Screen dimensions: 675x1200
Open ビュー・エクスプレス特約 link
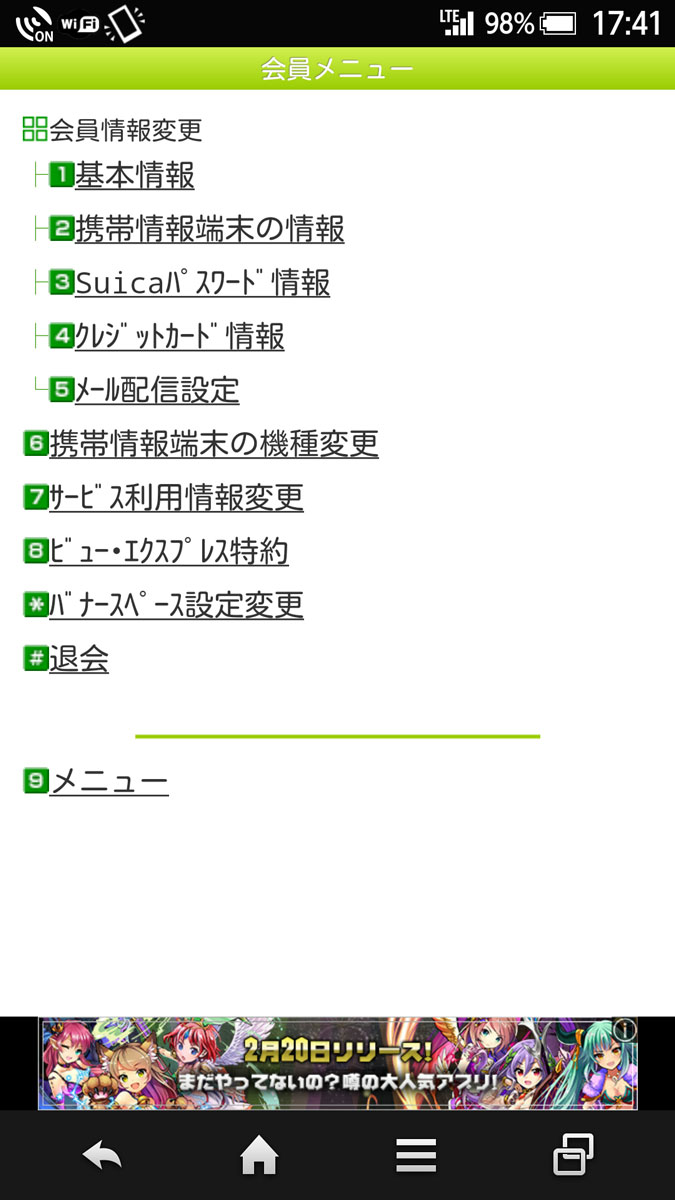(x=169, y=551)
